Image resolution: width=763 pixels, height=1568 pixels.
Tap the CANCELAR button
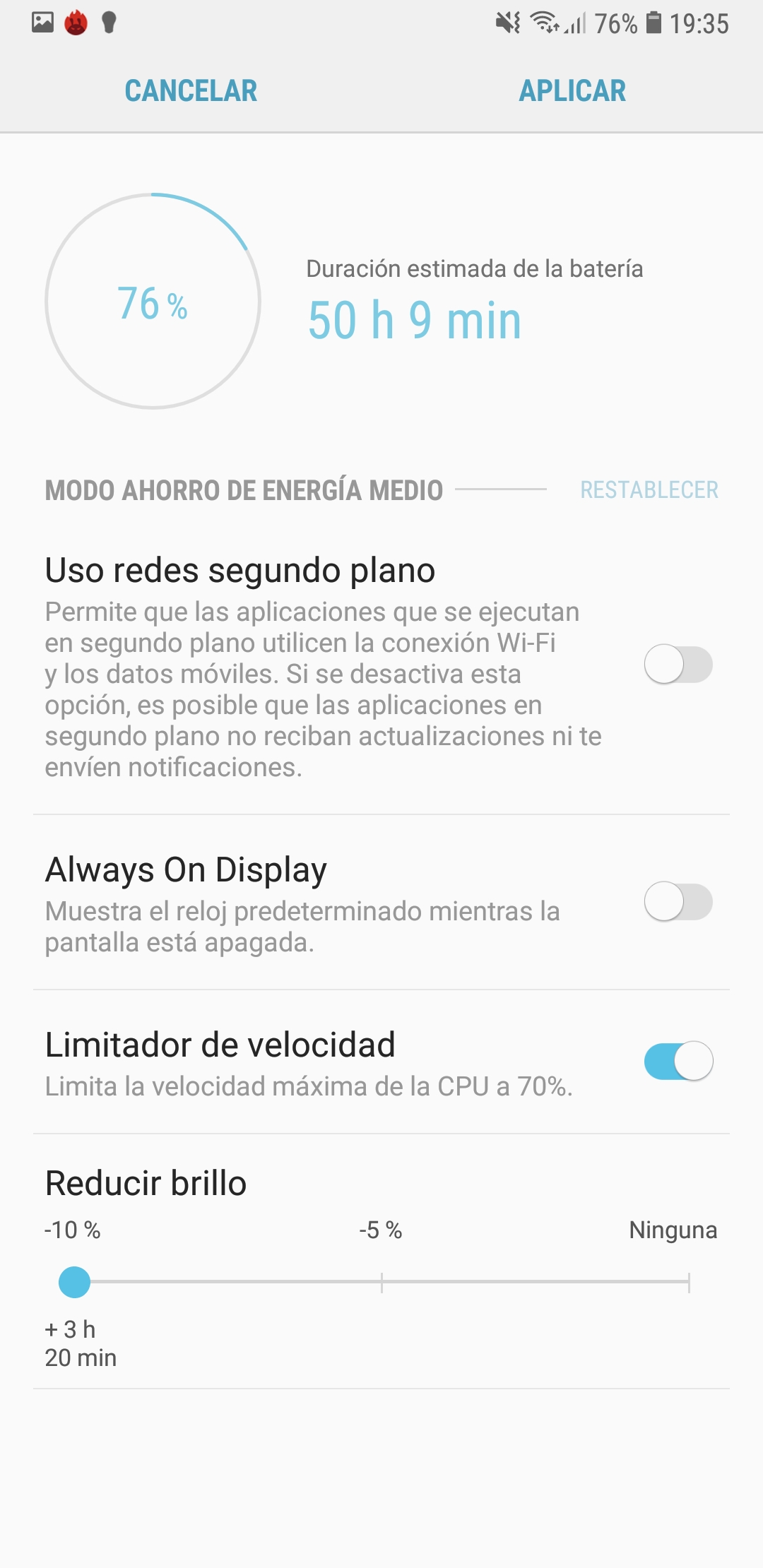(191, 90)
